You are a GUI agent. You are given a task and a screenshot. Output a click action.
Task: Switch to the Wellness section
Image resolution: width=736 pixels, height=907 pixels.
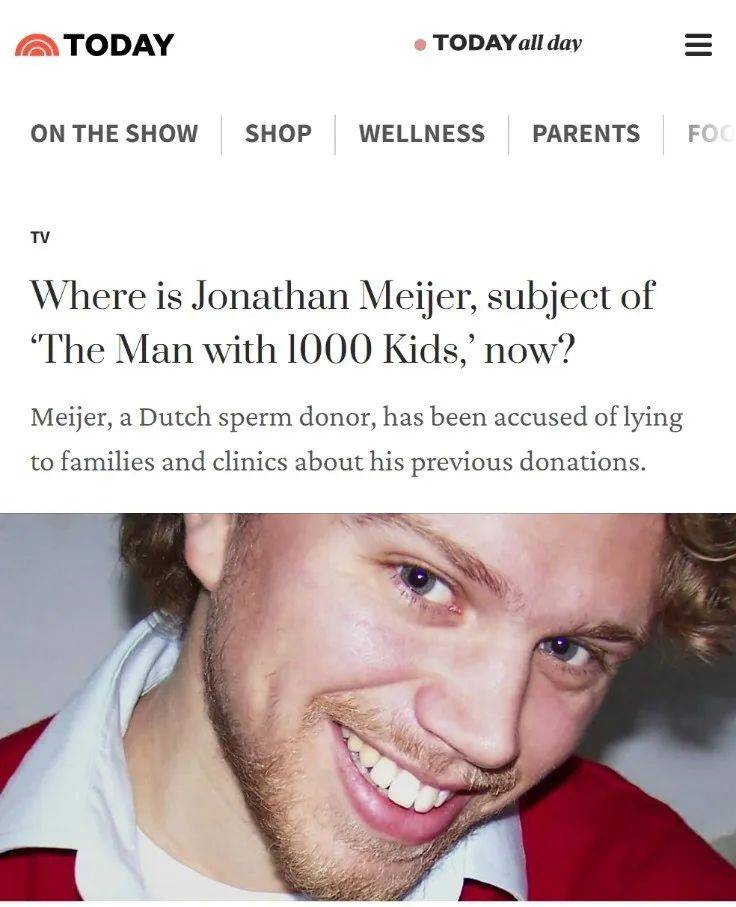(x=421, y=134)
